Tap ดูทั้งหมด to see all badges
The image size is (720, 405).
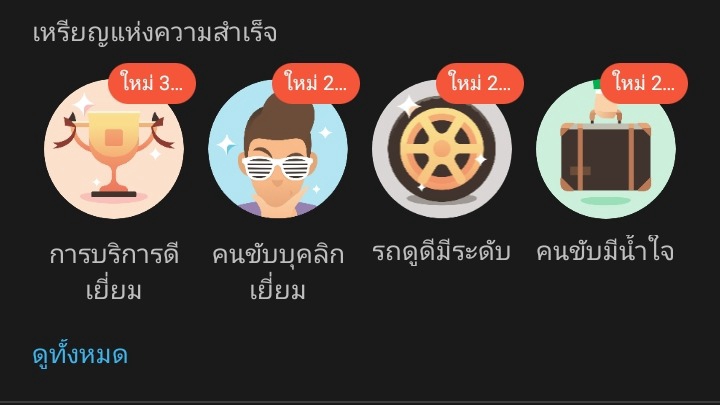(x=80, y=354)
